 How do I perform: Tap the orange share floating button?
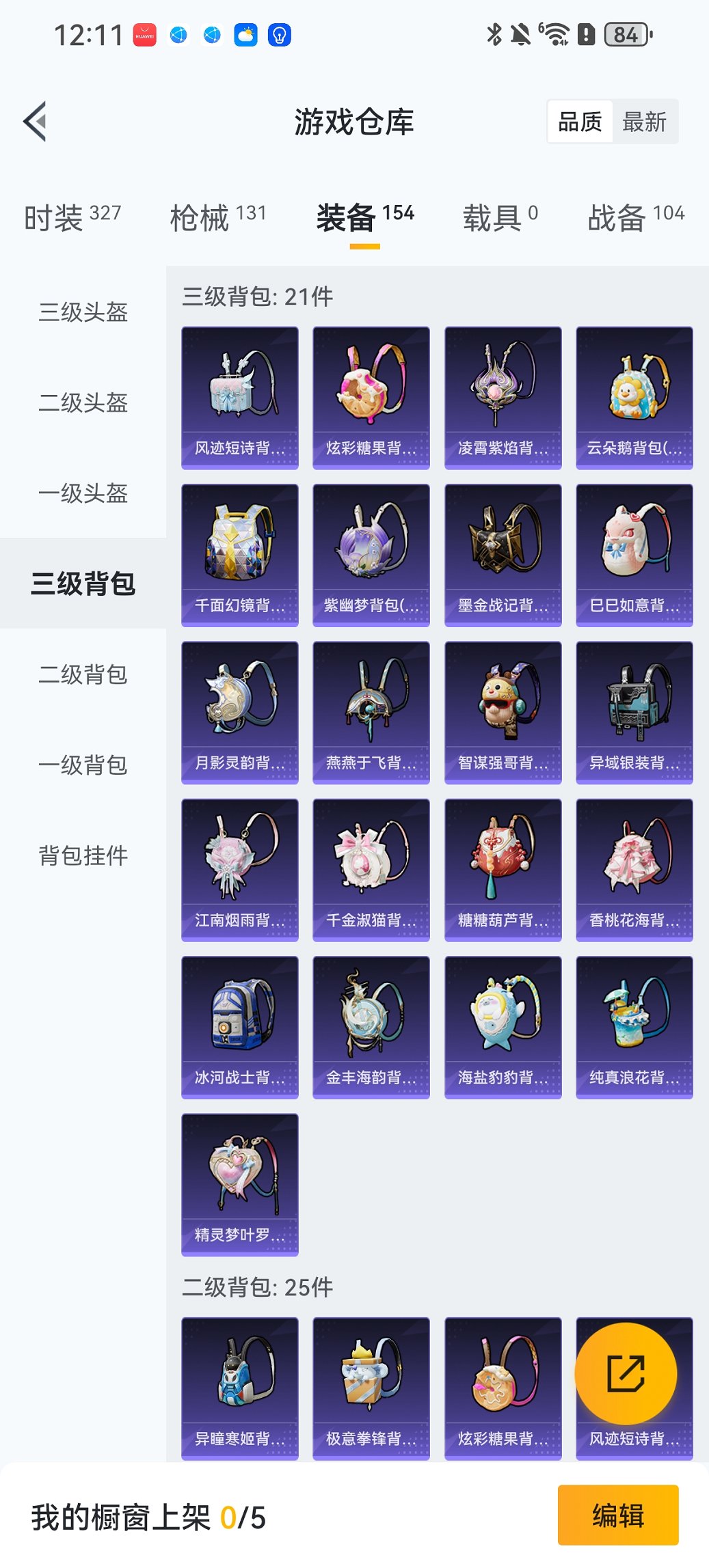pyautogui.click(x=626, y=1374)
